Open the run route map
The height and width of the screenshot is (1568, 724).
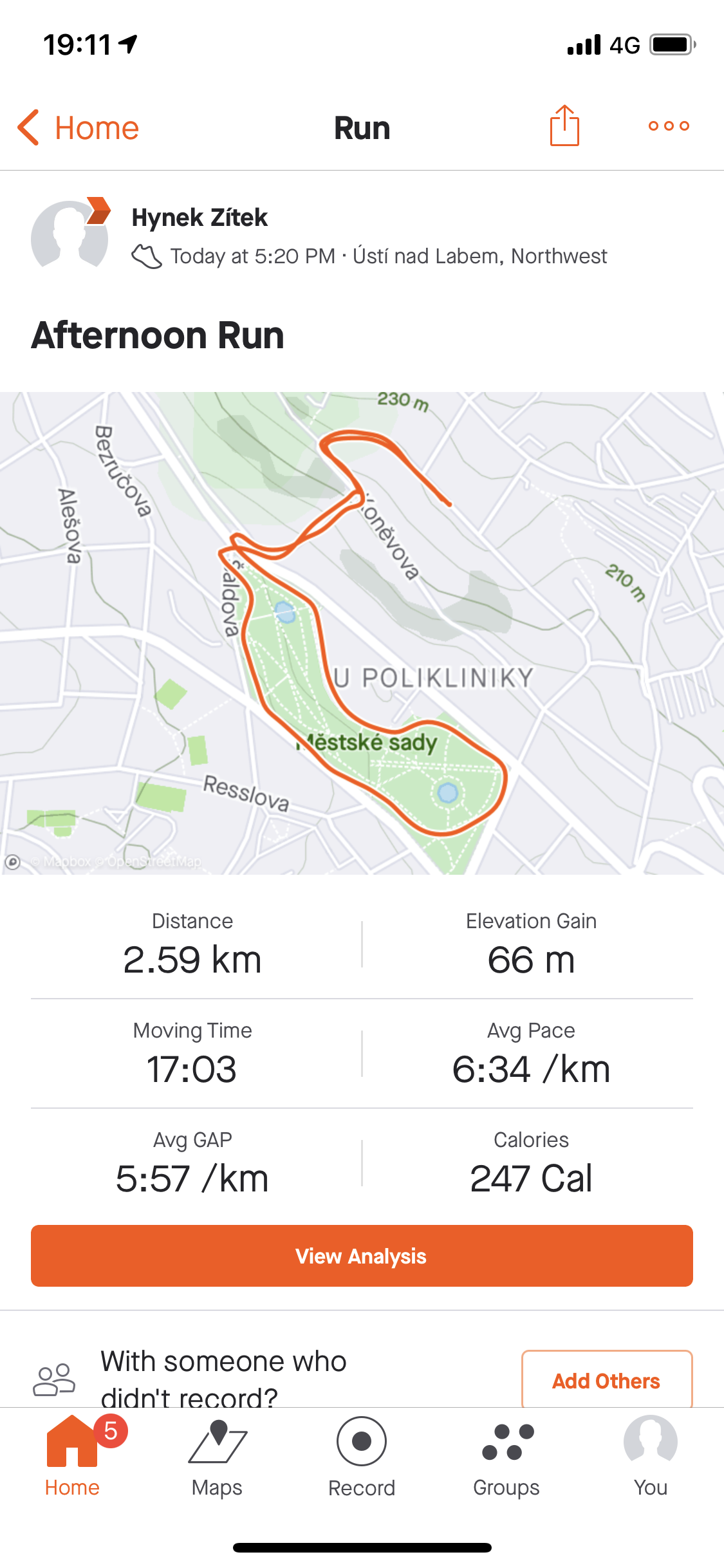(362, 633)
